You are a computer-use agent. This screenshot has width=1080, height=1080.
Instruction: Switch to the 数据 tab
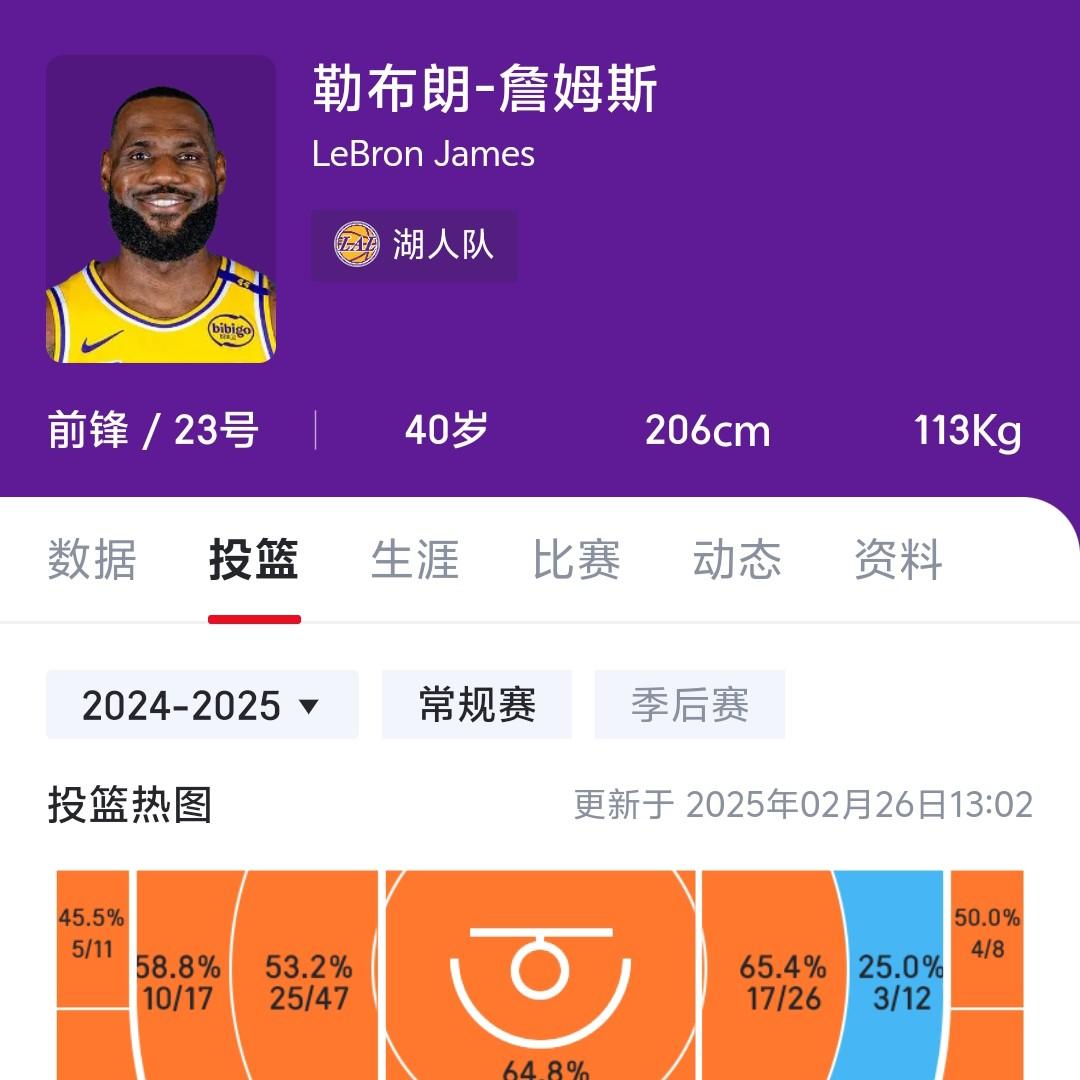92,560
